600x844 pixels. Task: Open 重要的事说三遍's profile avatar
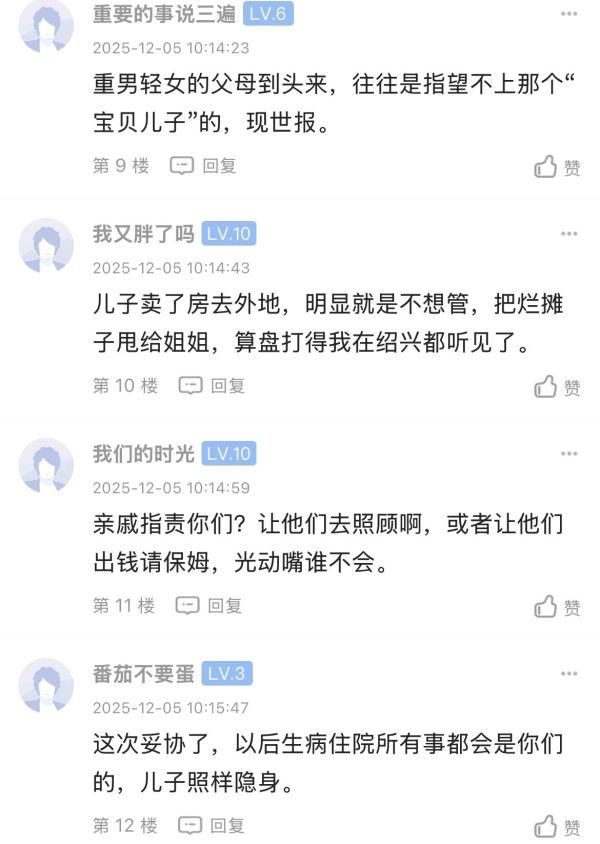[x=47, y=25]
